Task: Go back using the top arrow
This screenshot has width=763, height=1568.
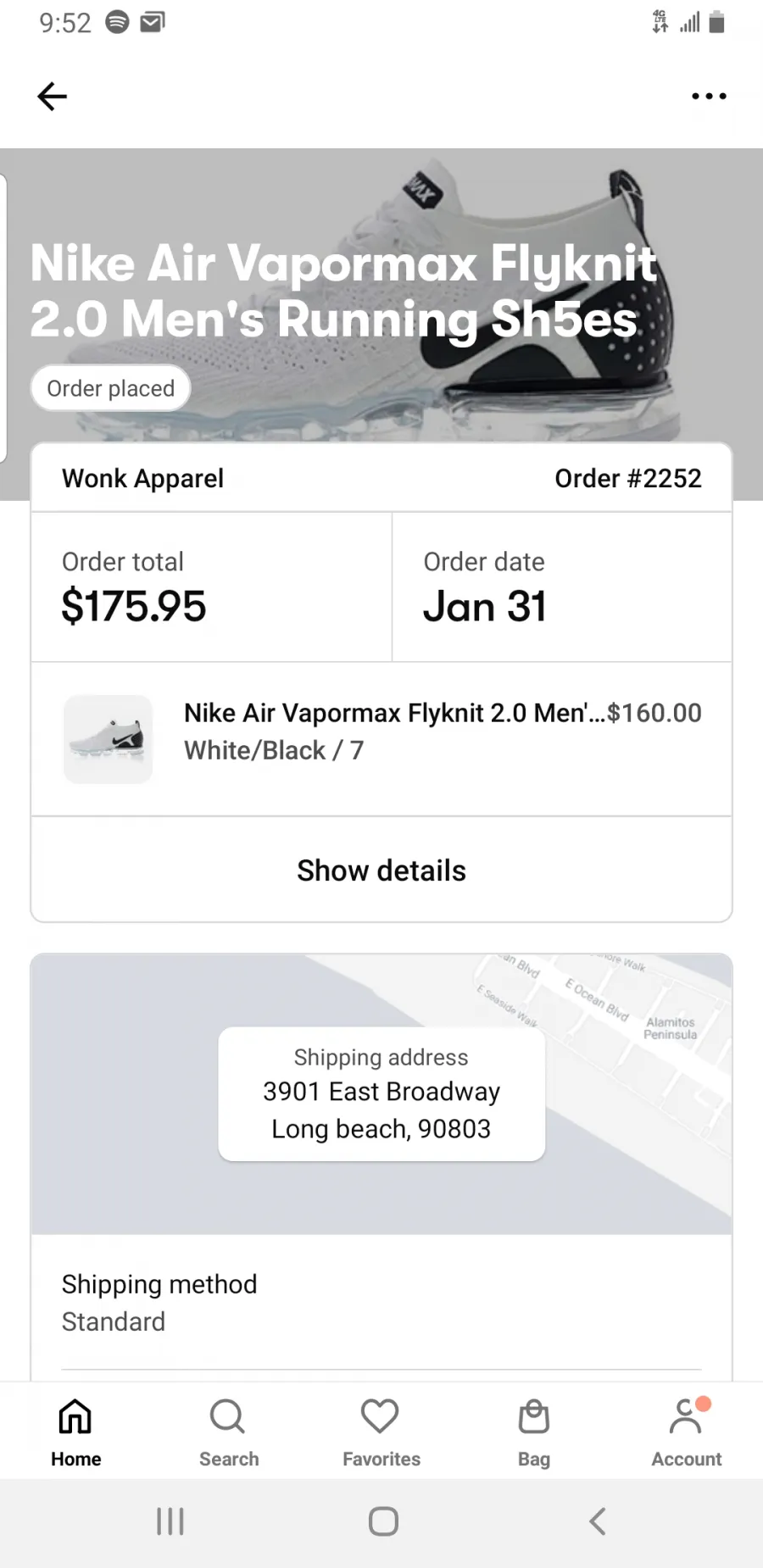Action: [52, 97]
